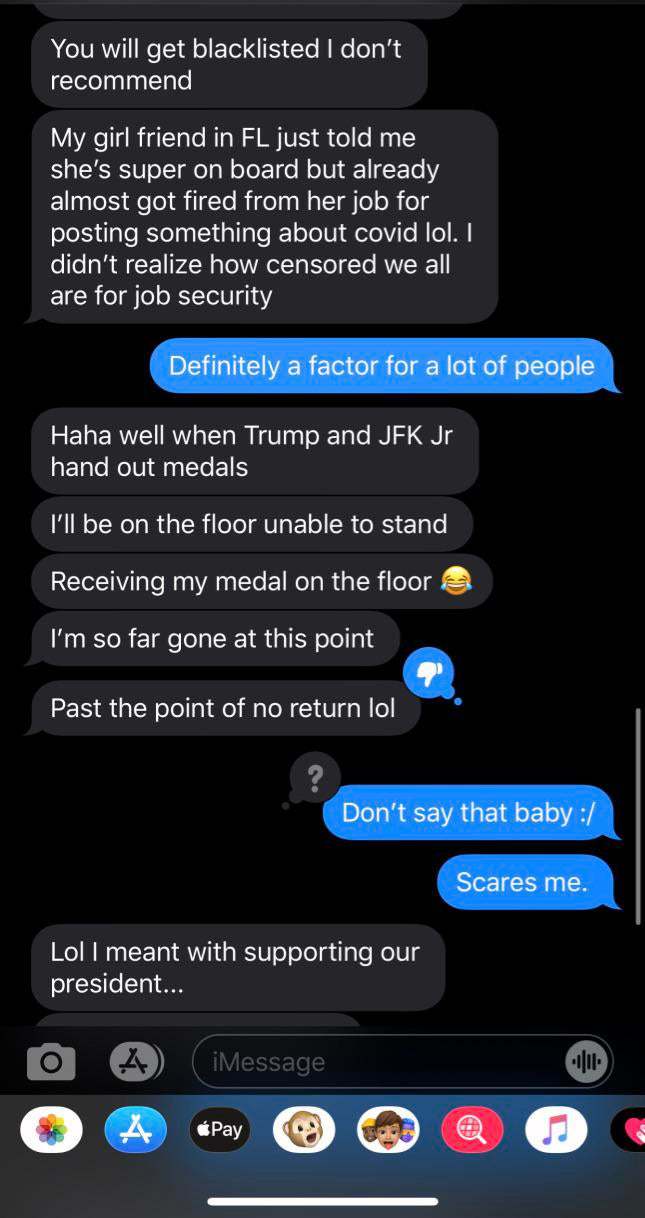This screenshot has width=645, height=1218.
Task: Open Apple Pay in the app strip
Action: [x=219, y=1130]
